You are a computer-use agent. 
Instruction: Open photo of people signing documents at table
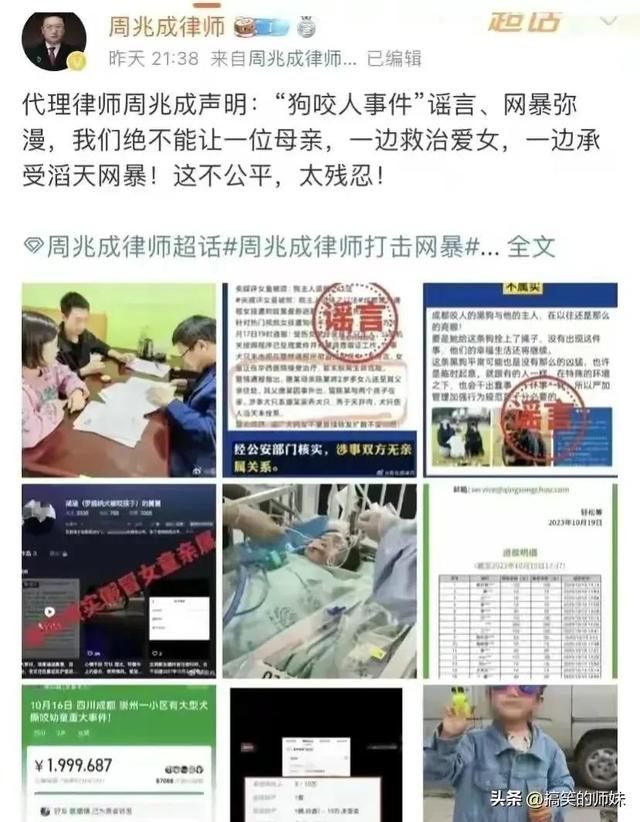[x=119, y=380]
